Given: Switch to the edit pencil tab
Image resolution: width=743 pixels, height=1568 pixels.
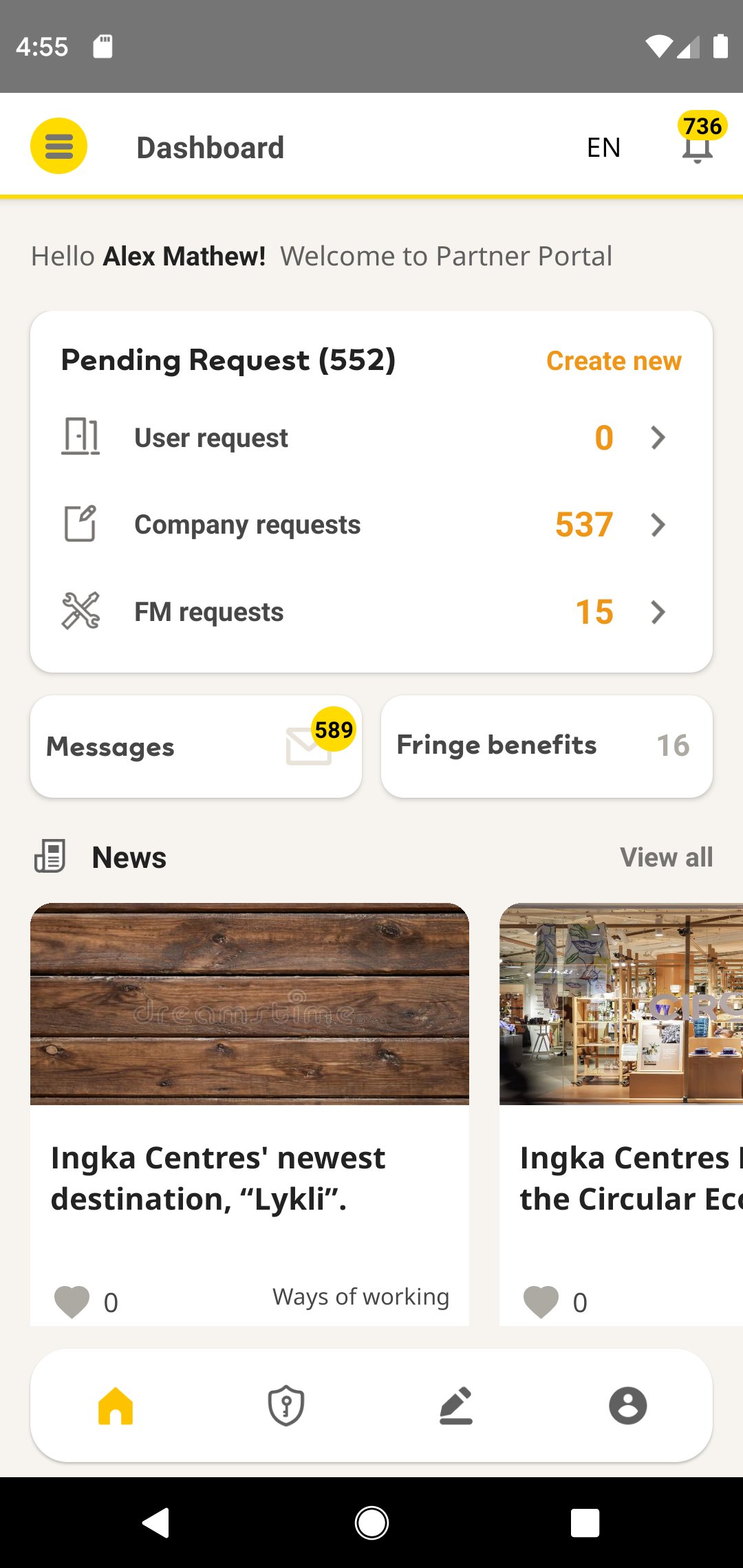Looking at the screenshot, I should (456, 1405).
